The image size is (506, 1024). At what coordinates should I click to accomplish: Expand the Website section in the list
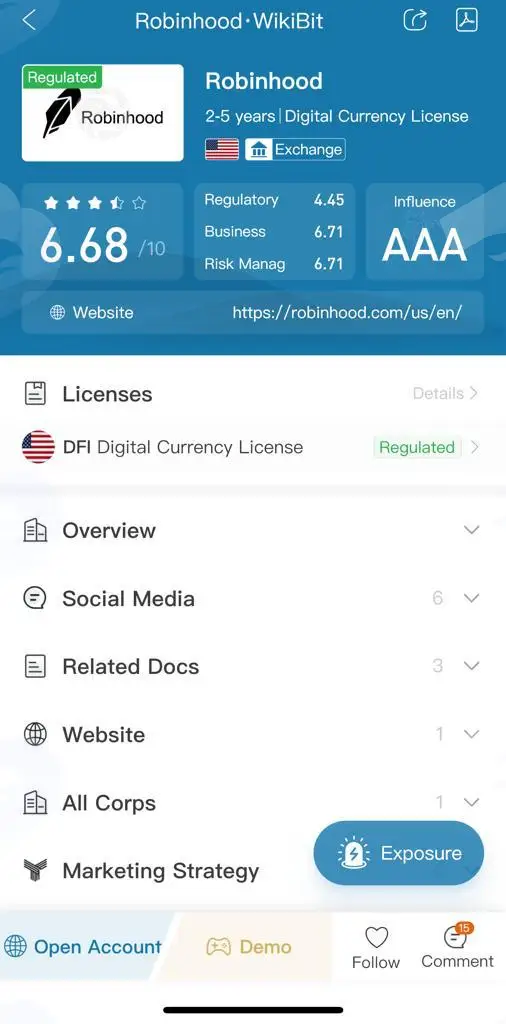pos(253,734)
